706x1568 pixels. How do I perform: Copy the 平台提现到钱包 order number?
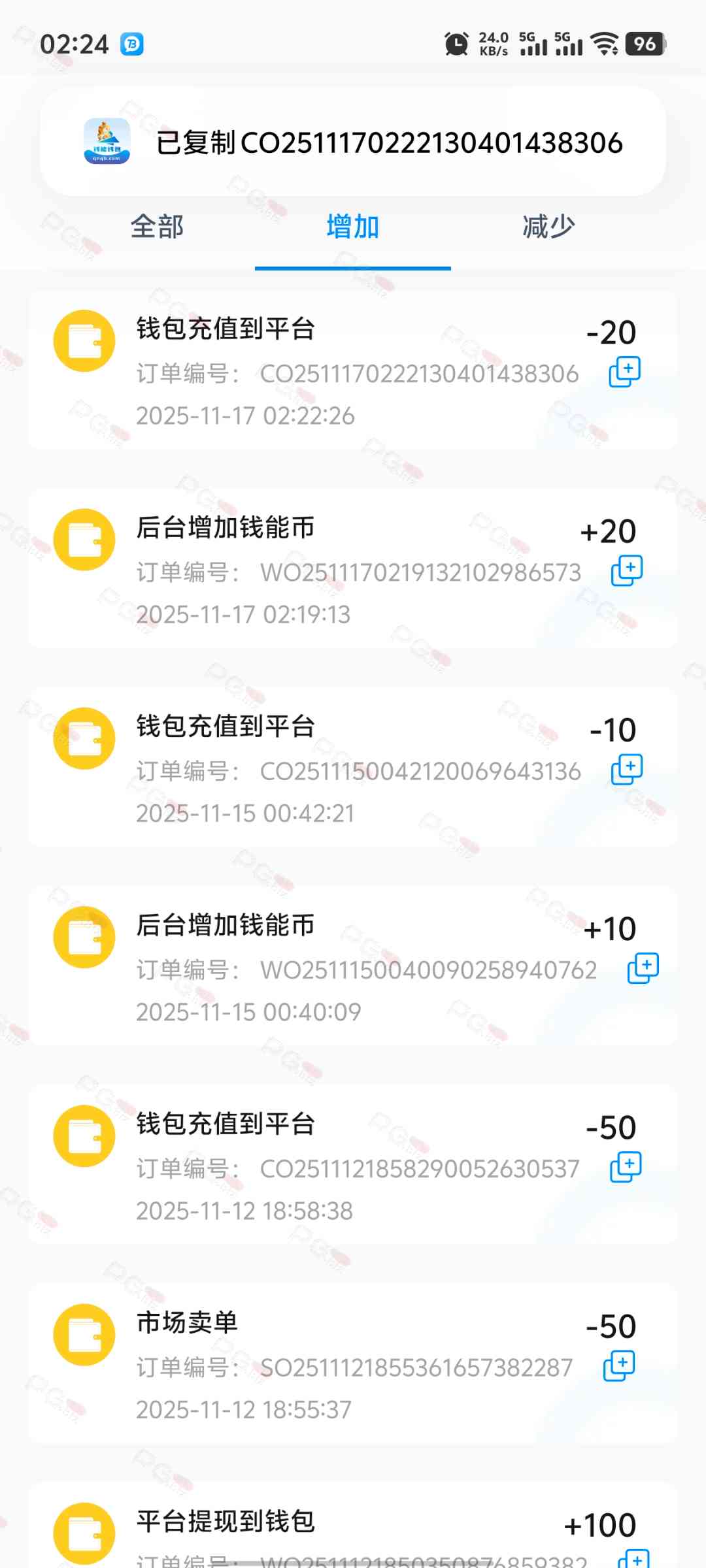[634, 1558]
